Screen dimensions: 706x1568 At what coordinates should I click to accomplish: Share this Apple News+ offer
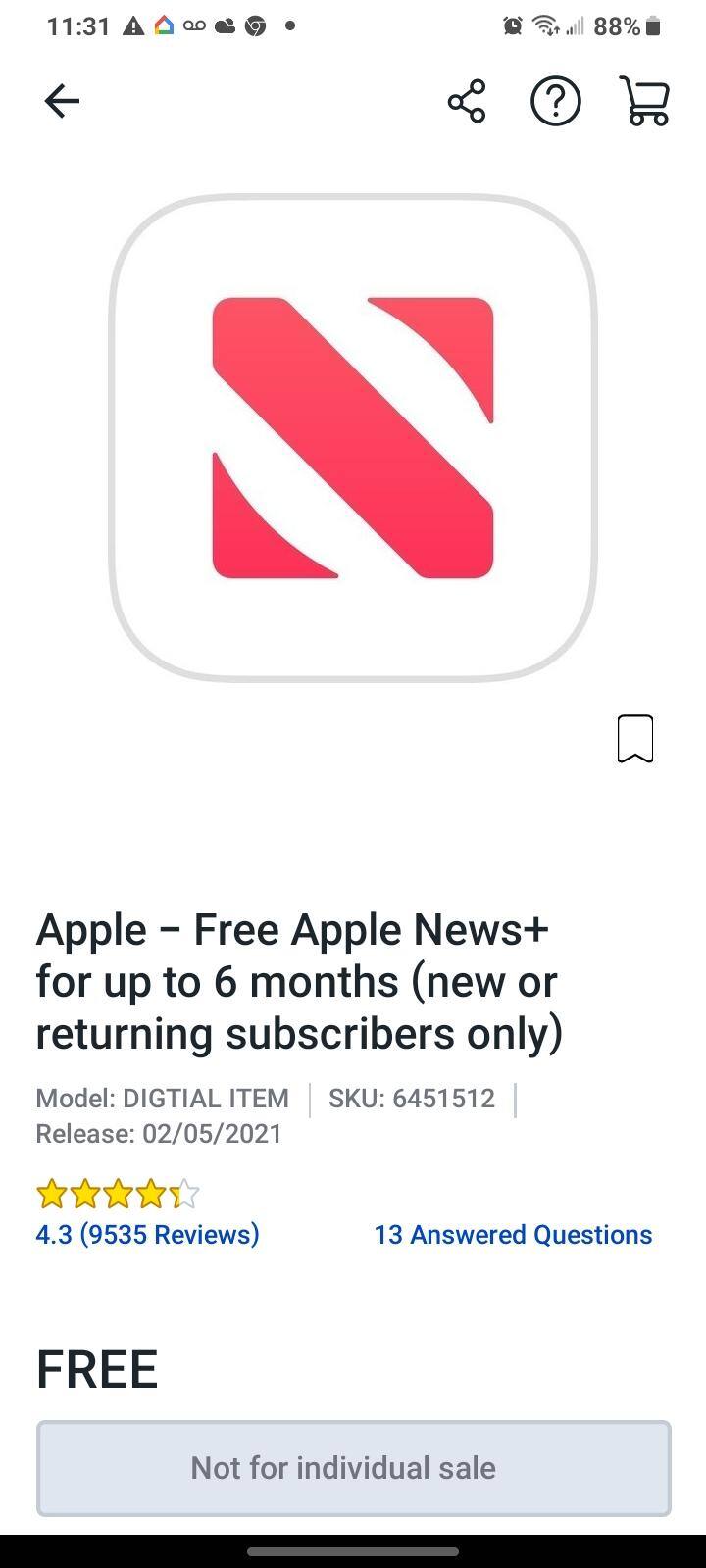[467, 101]
